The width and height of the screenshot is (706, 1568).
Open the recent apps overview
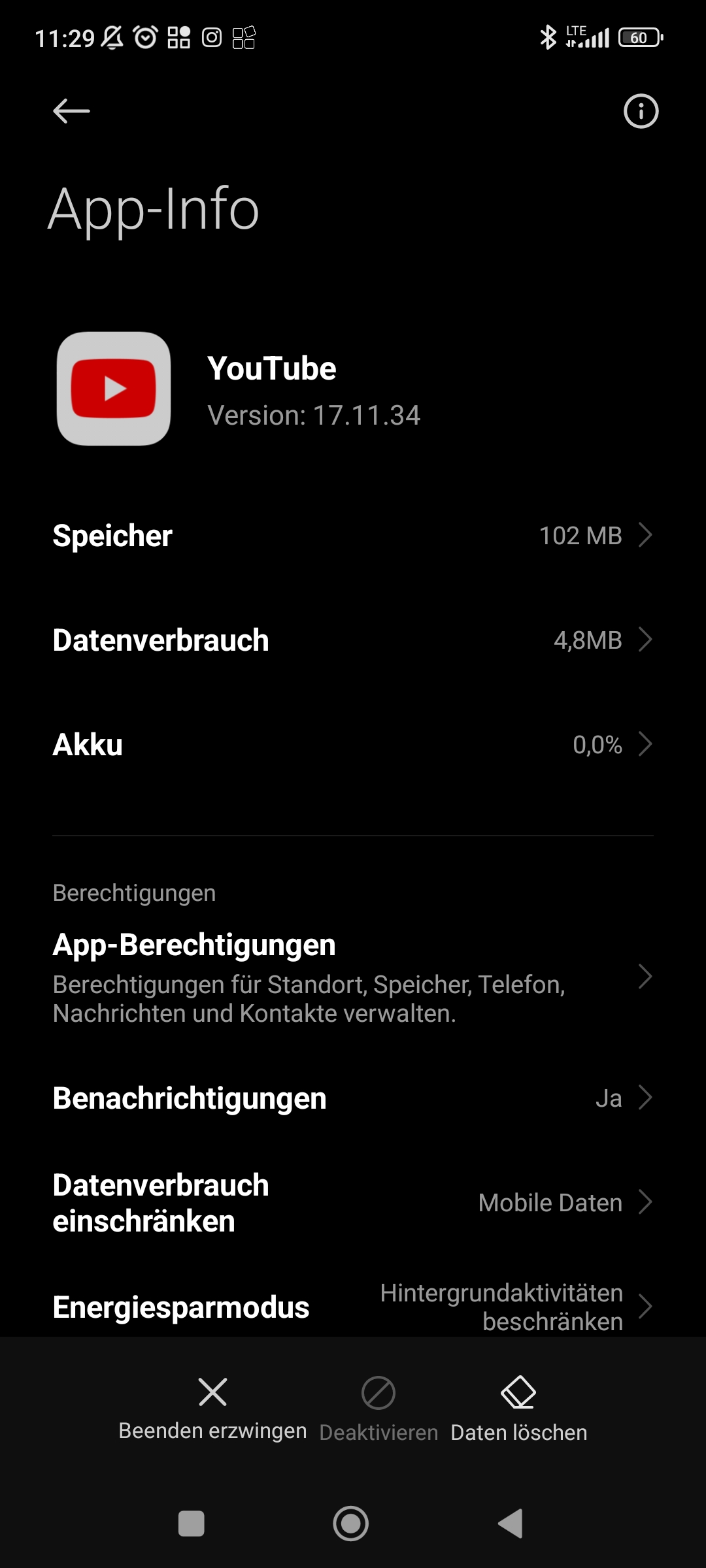[x=192, y=1524]
